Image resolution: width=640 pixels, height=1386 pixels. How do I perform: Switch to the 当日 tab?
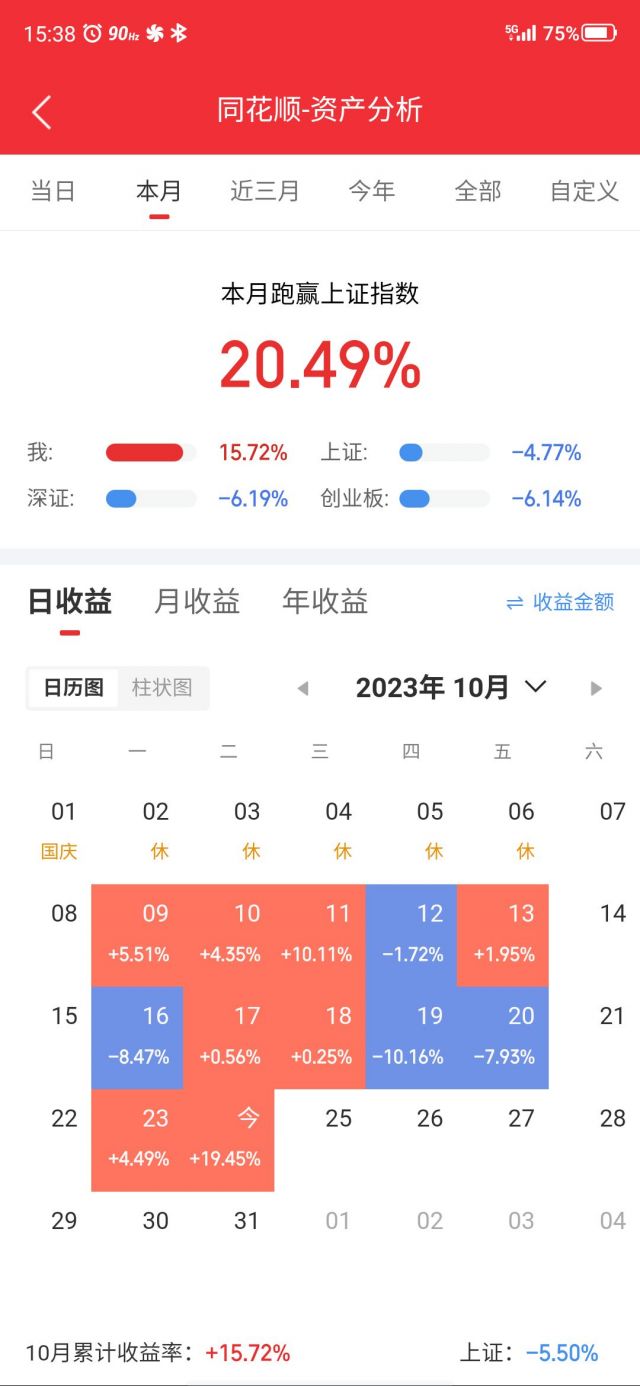53,191
